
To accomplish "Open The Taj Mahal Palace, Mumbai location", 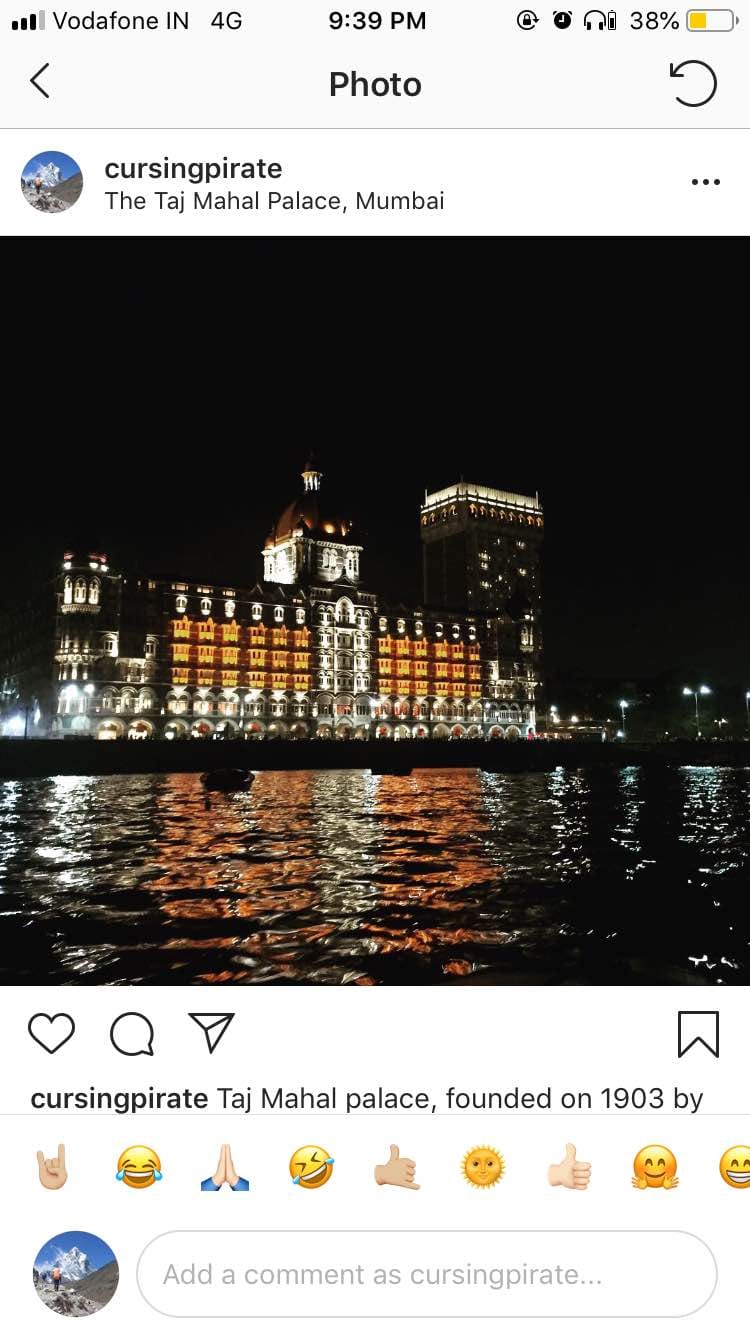I will click(274, 201).
